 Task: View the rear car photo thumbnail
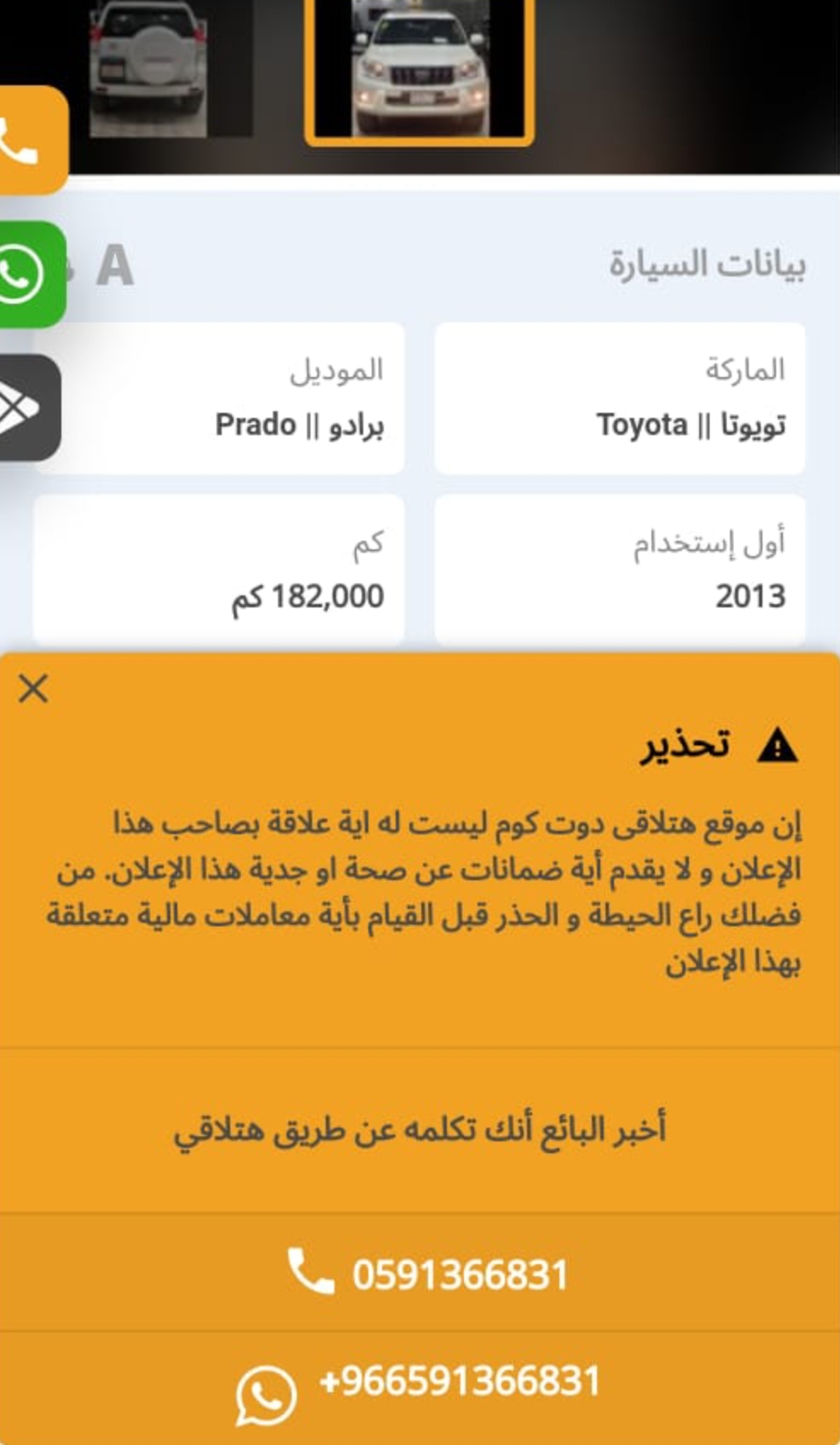click(x=150, y=68)
